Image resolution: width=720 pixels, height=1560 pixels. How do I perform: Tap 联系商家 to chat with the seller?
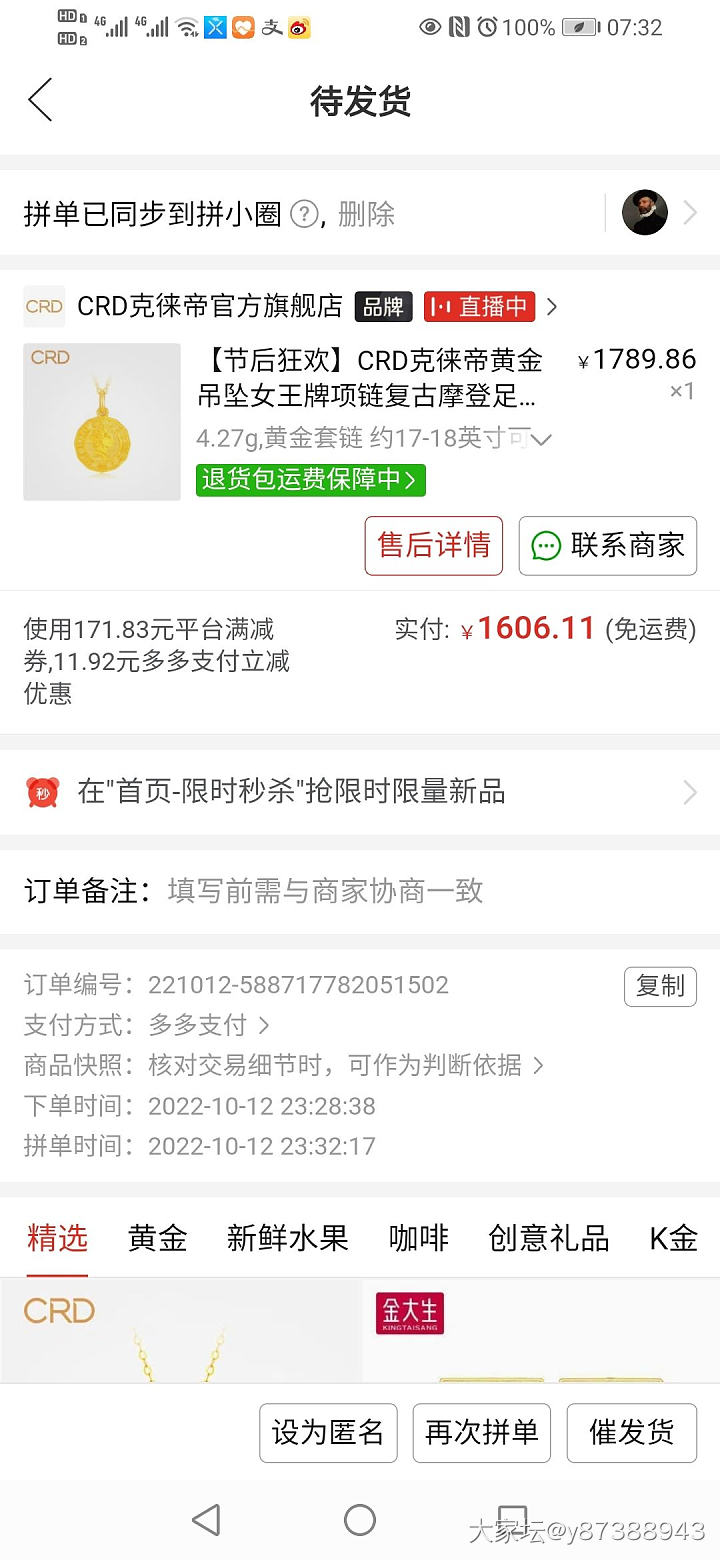(x=607, y=545)
